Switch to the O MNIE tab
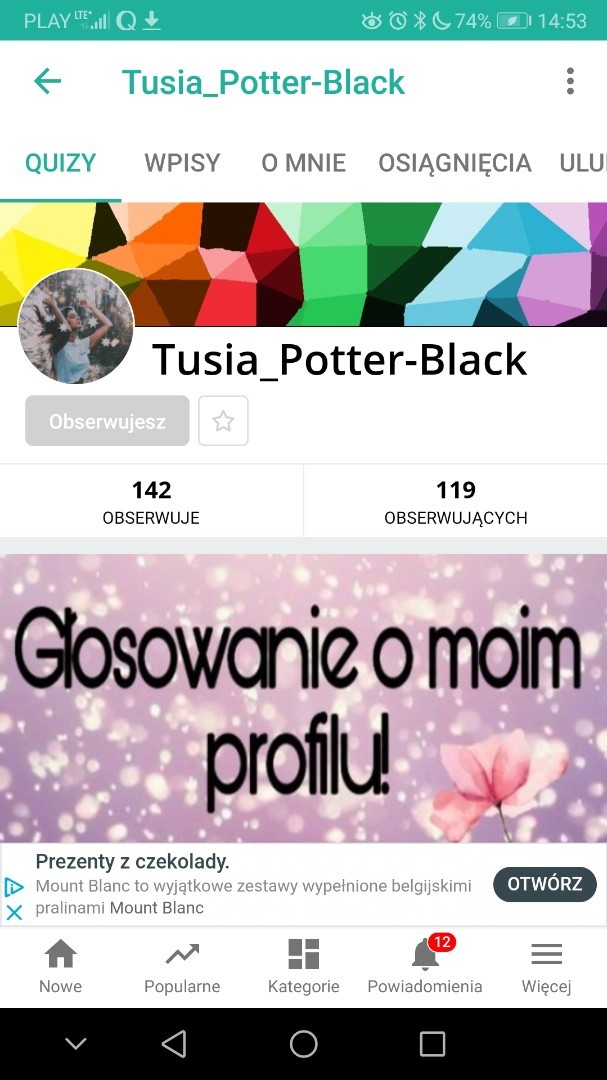Screen dimensions: 607x1080 click(x=303, y=163)
